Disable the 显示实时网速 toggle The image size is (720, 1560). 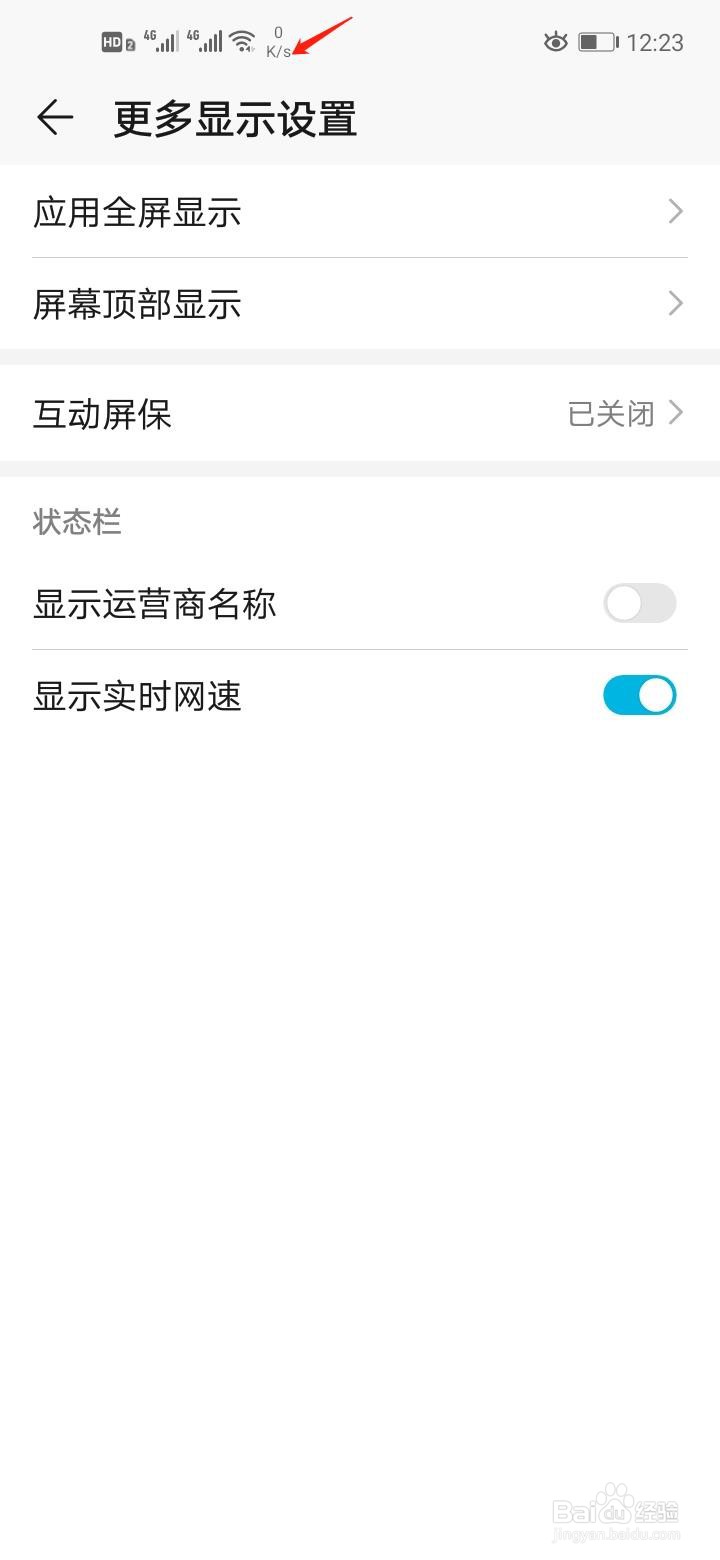639,695
